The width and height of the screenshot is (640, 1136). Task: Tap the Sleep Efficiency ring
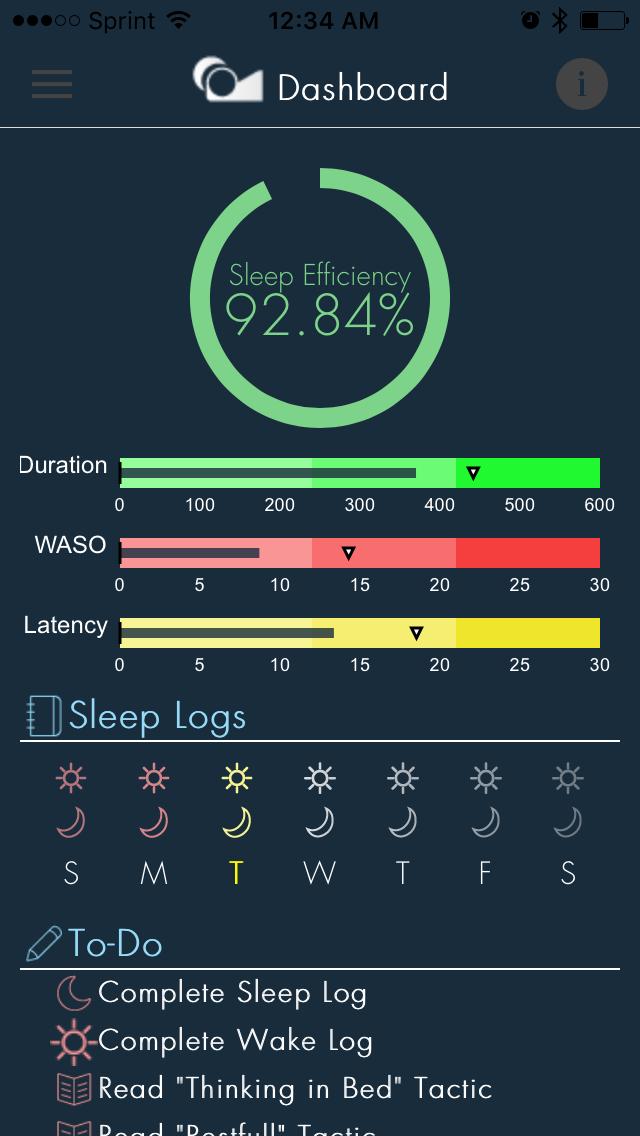point(320,298)
